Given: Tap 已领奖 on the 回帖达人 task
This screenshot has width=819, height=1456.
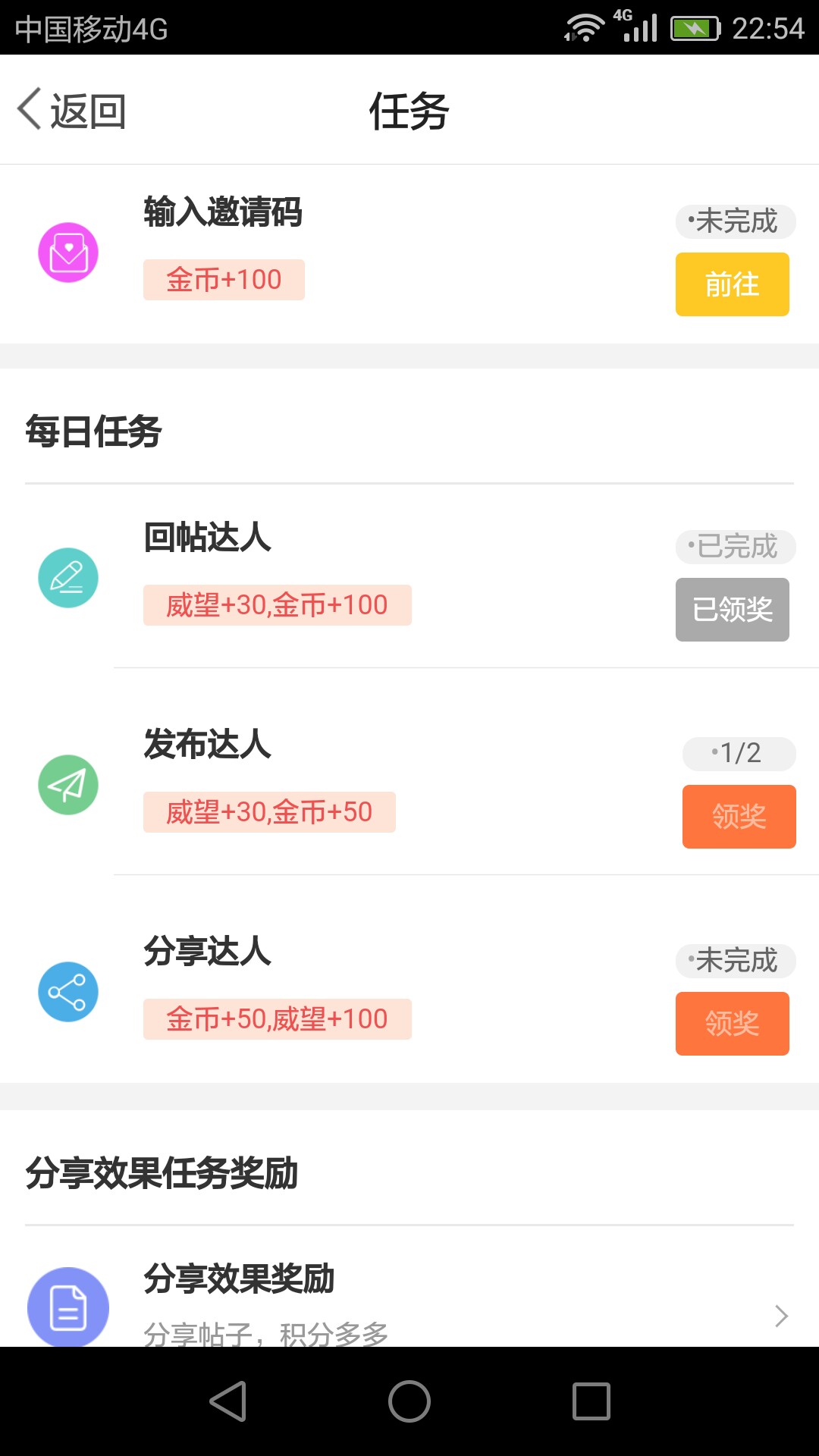Looking at the screenshot, I should (x=732, y=610).
